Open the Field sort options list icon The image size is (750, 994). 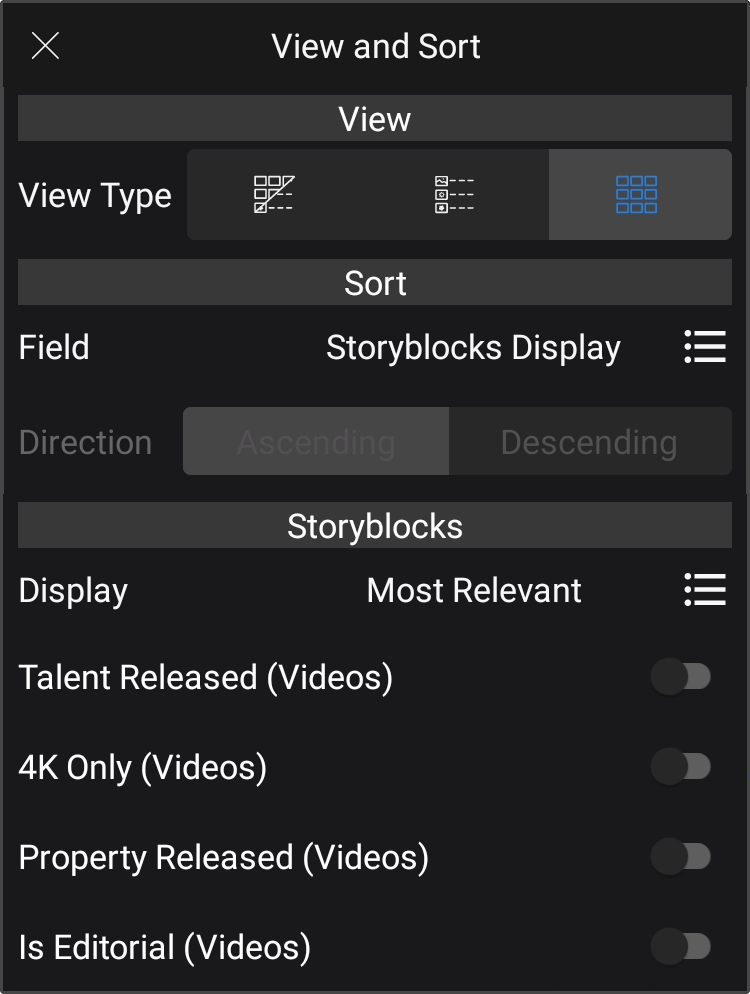point(704,347)
